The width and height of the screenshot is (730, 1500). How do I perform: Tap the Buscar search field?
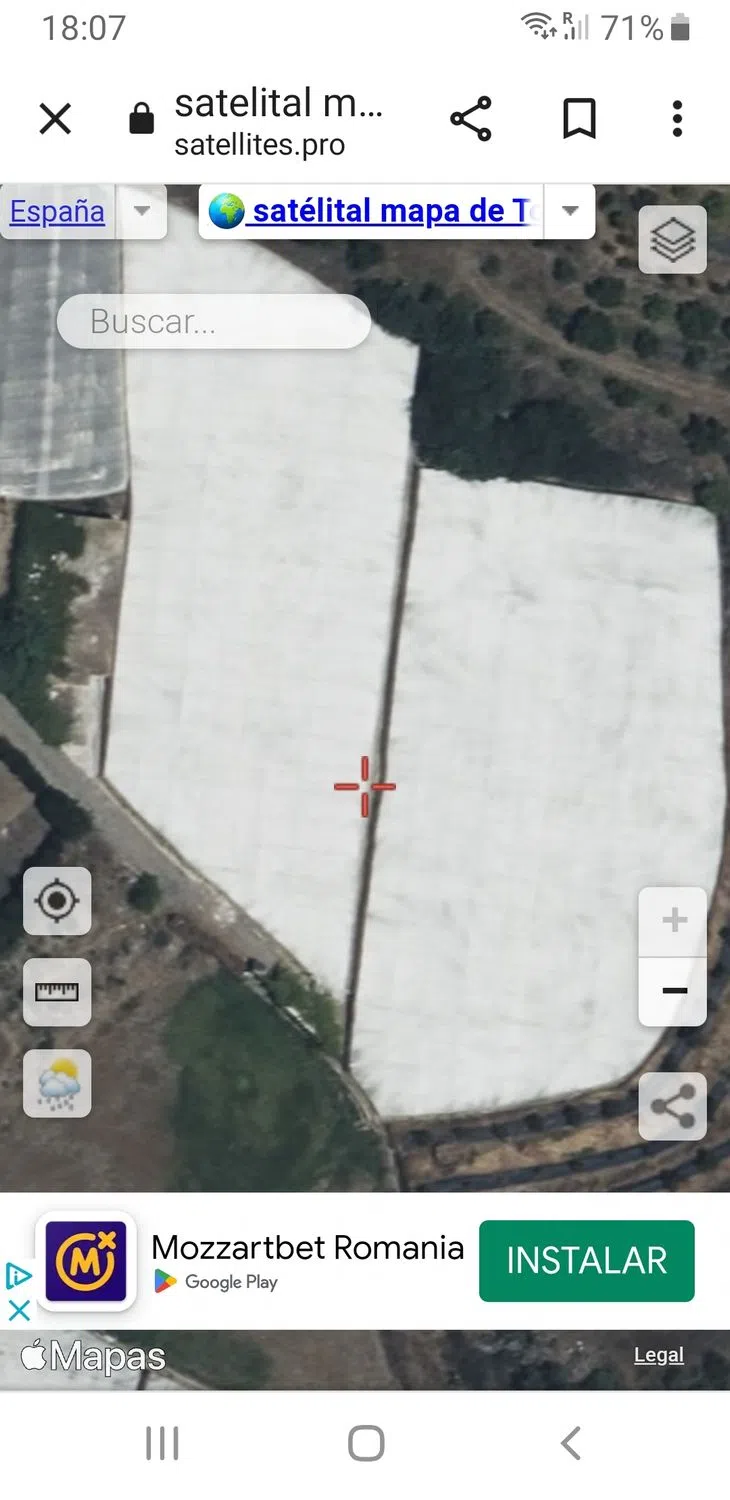pos(213,321)
